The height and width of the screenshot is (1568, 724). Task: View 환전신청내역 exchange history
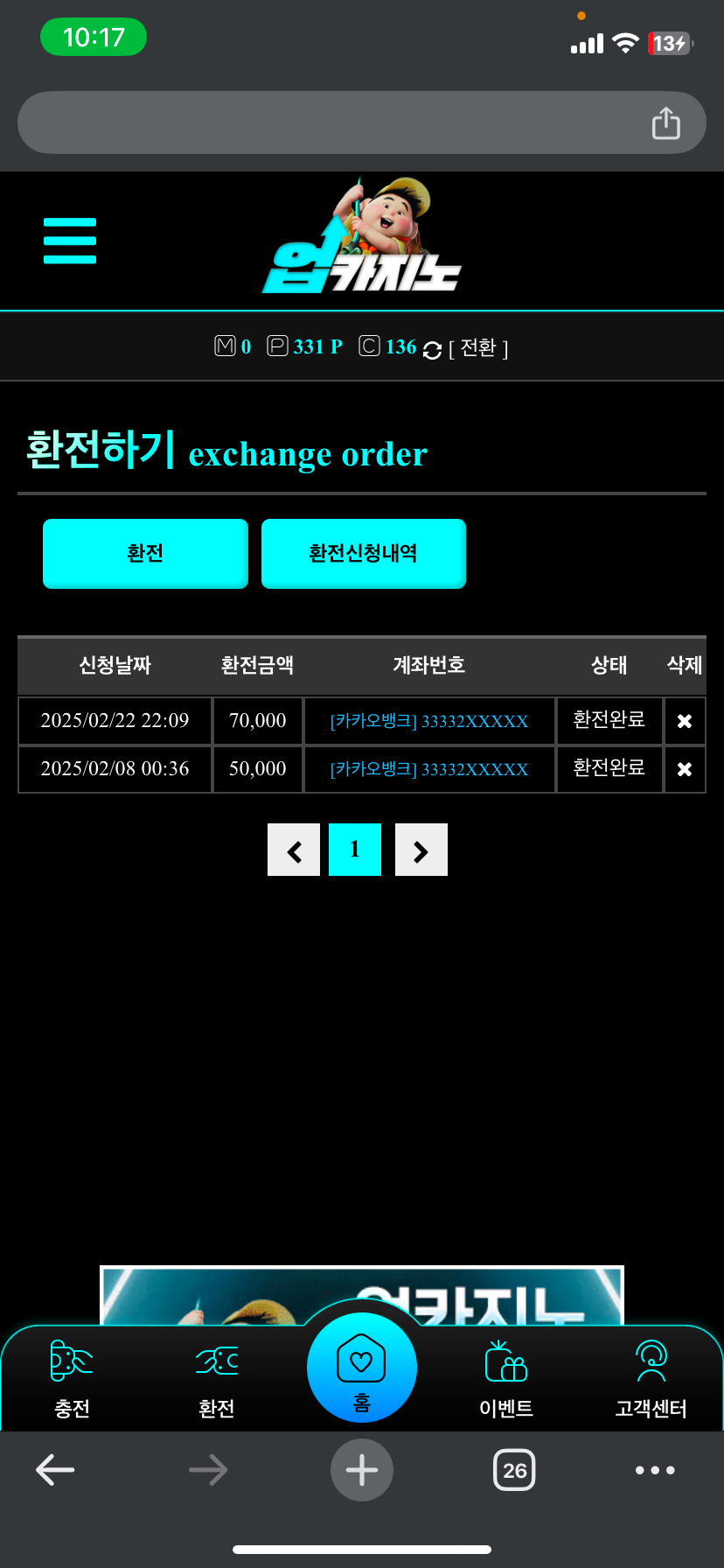tap(363, 554)
